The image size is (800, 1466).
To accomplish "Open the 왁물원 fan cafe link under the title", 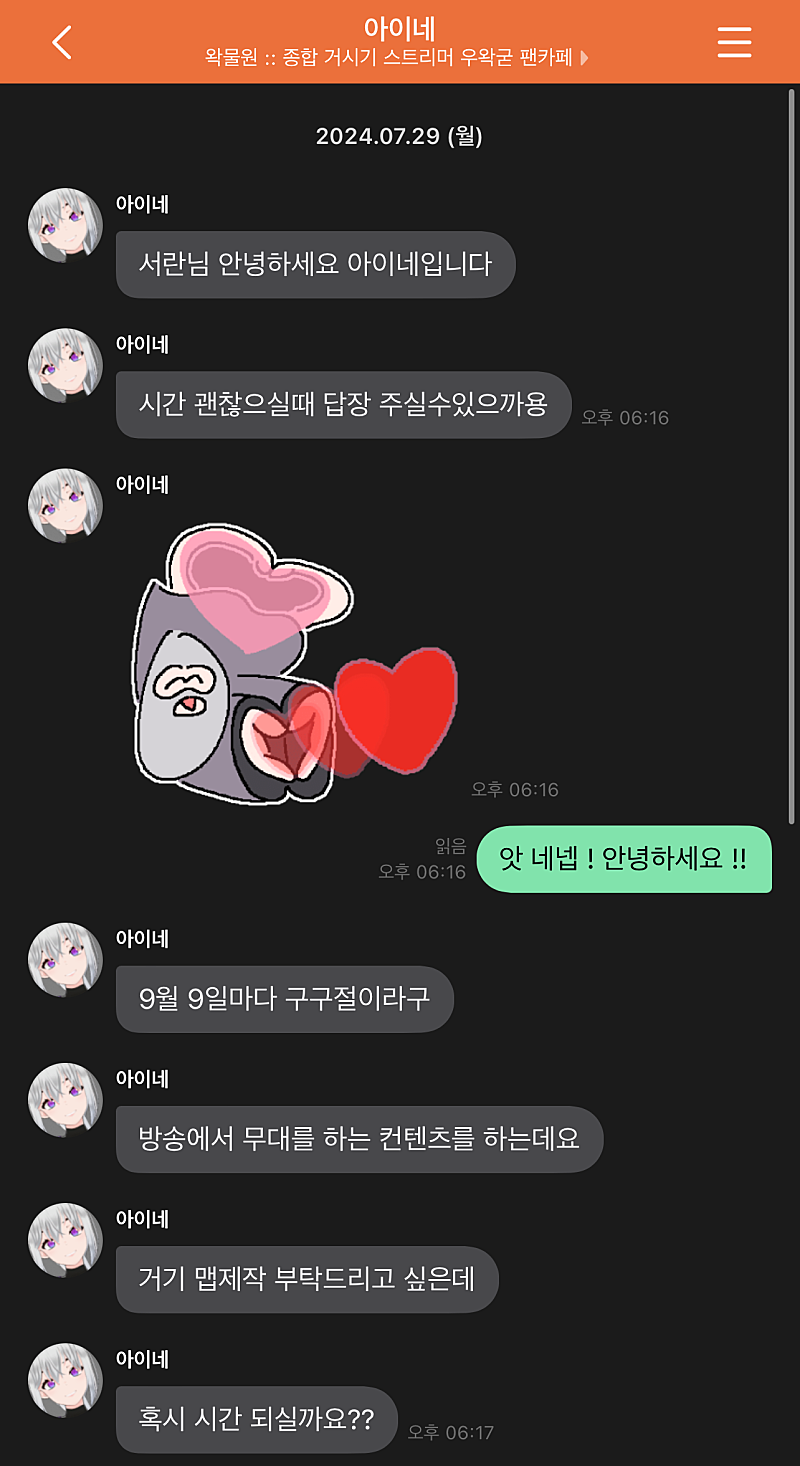I will pyautogui.click(x=396, y=58).
